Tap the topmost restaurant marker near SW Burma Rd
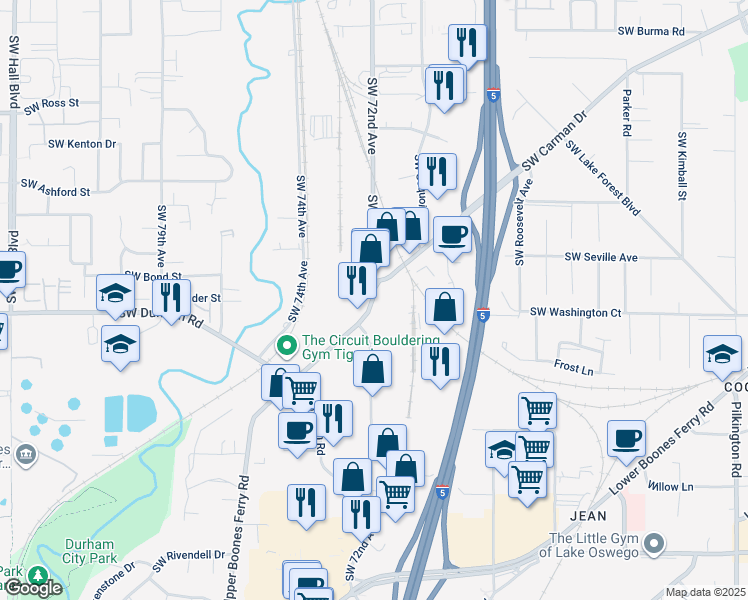The image size is (748, 600). click(468, 44)
